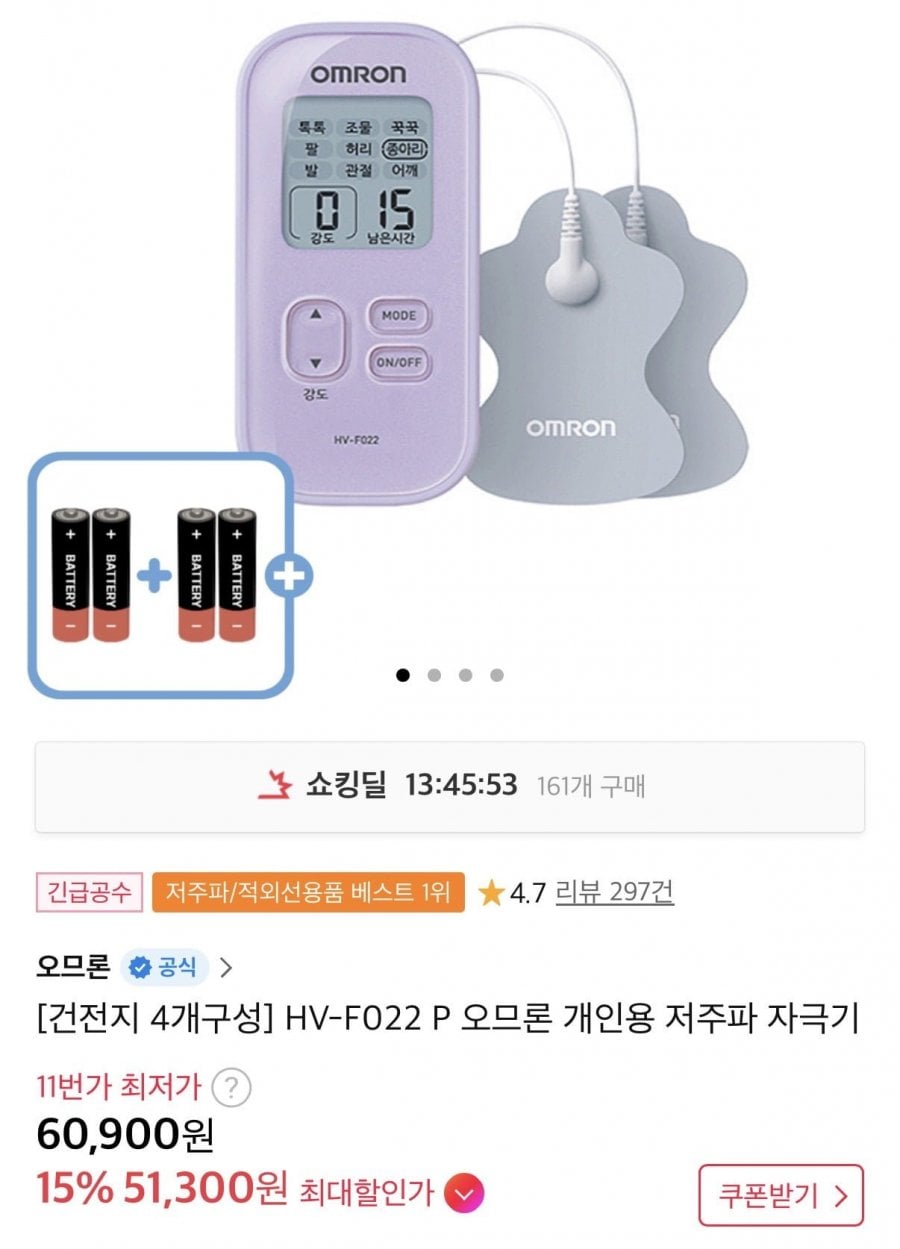
Task: Expand the 최대할인가 discount details
Action: 464,1192
